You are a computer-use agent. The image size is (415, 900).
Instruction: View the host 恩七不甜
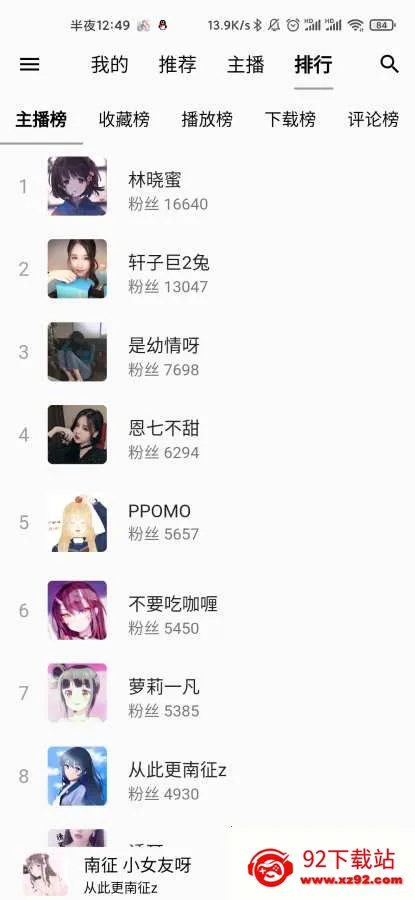(x=207, y=435)
